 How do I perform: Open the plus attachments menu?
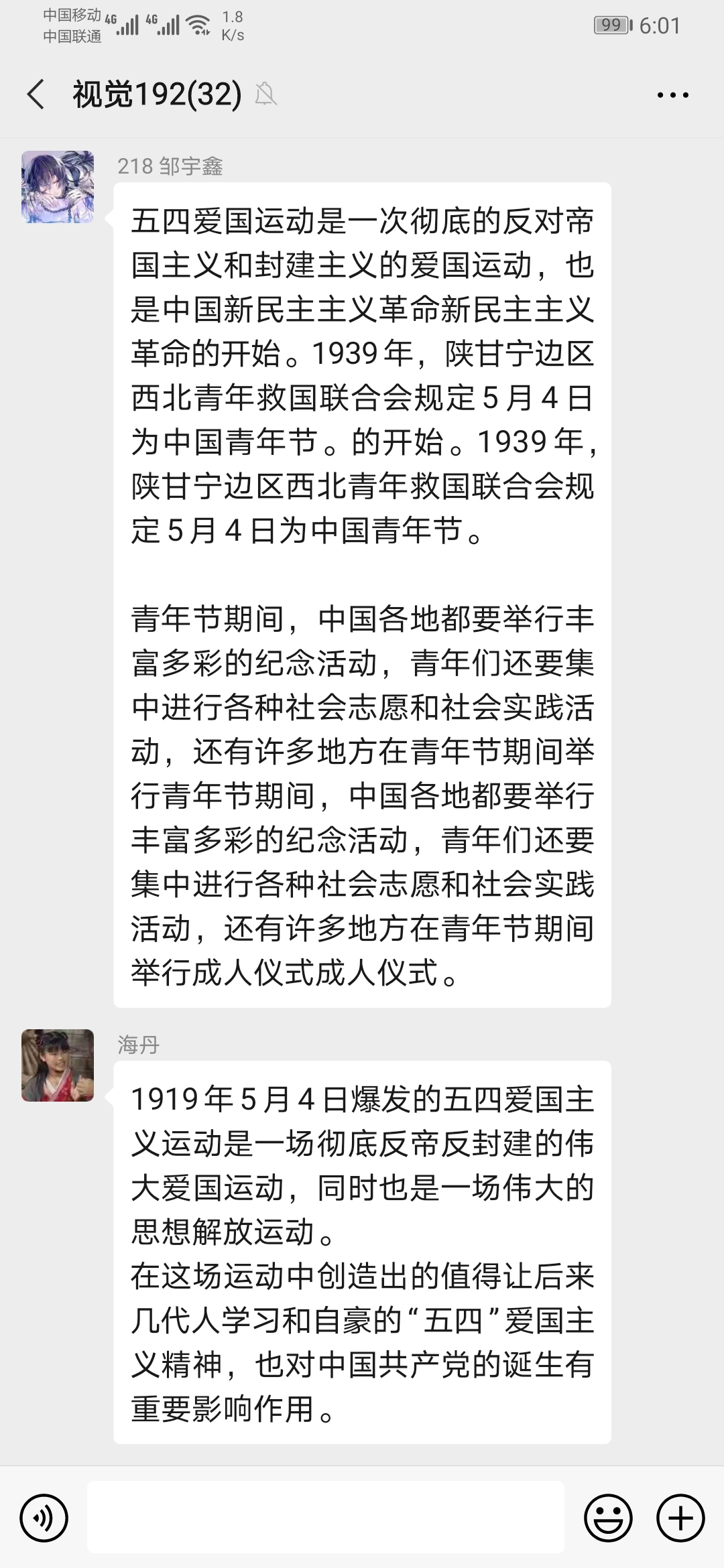[680, 1518]
